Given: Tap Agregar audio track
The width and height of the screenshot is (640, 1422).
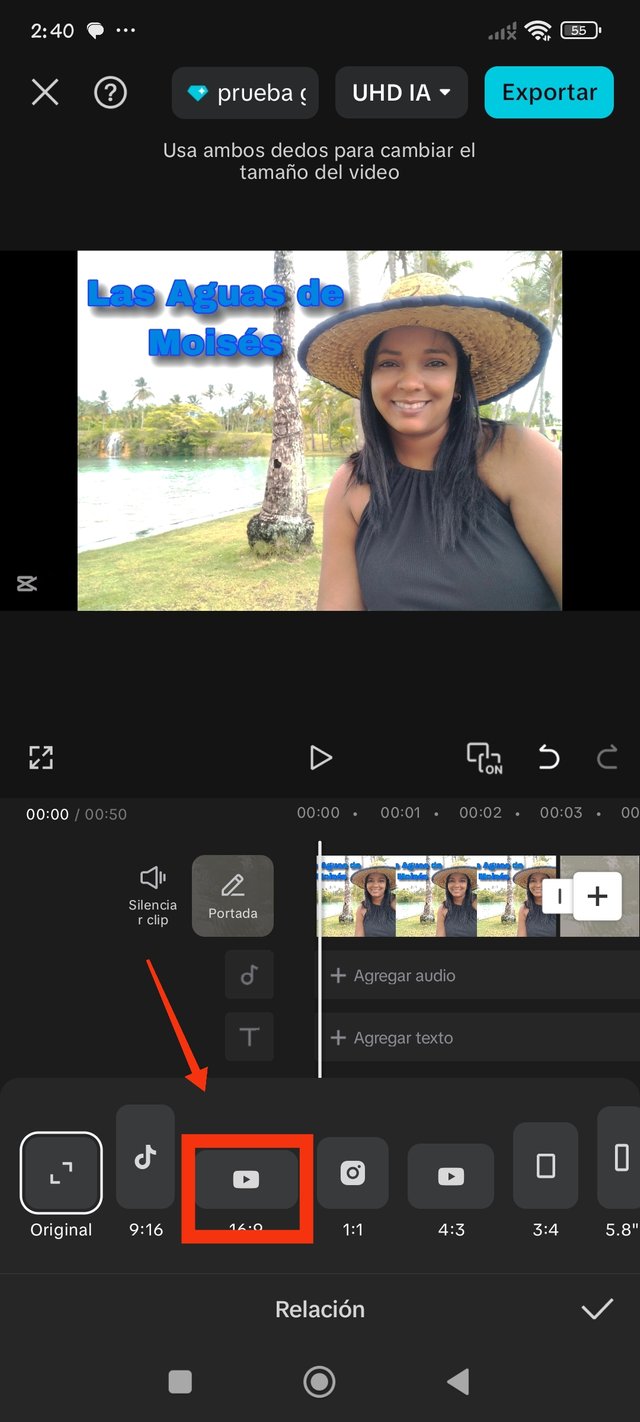Looking at the screenshot, I should (x=480, y=975).
